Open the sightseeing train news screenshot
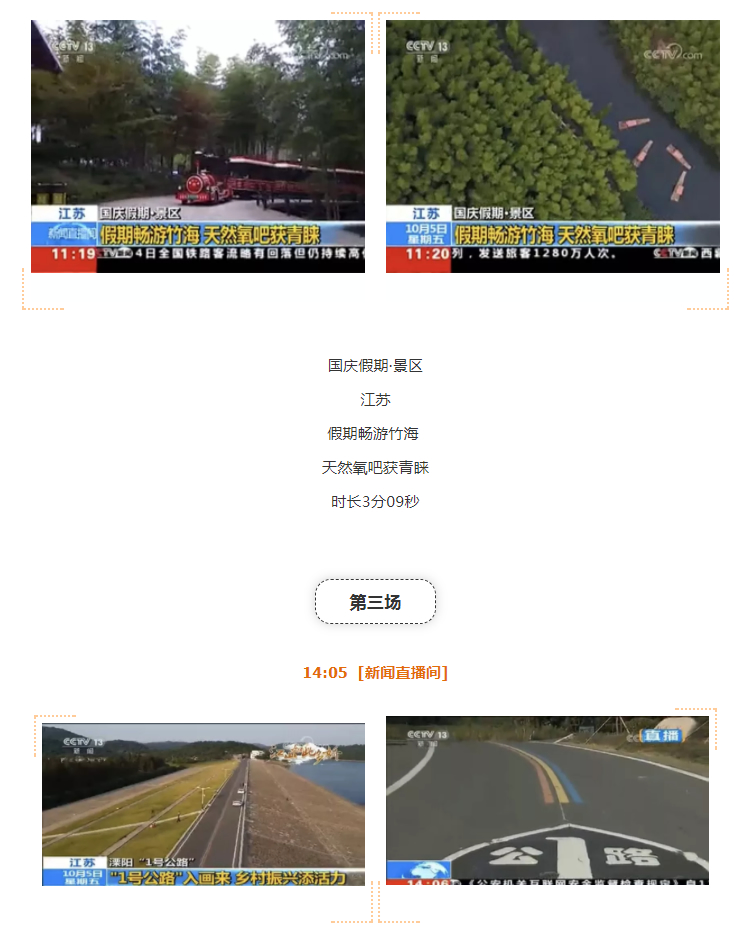This screenshot has width=750, height=928. pos(198,146)
